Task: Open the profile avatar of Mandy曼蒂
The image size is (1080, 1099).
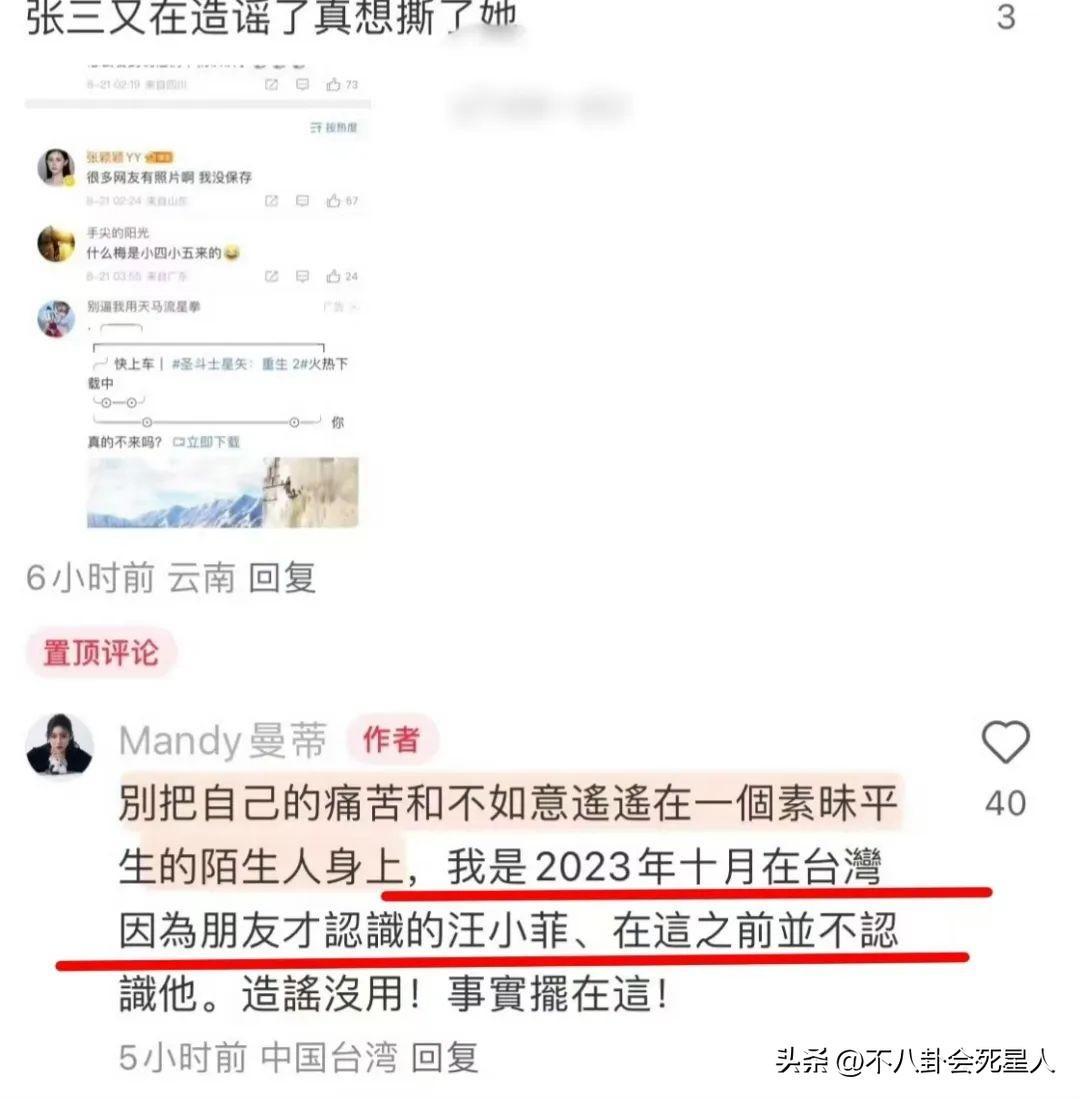Action: (x=59, y=745)
